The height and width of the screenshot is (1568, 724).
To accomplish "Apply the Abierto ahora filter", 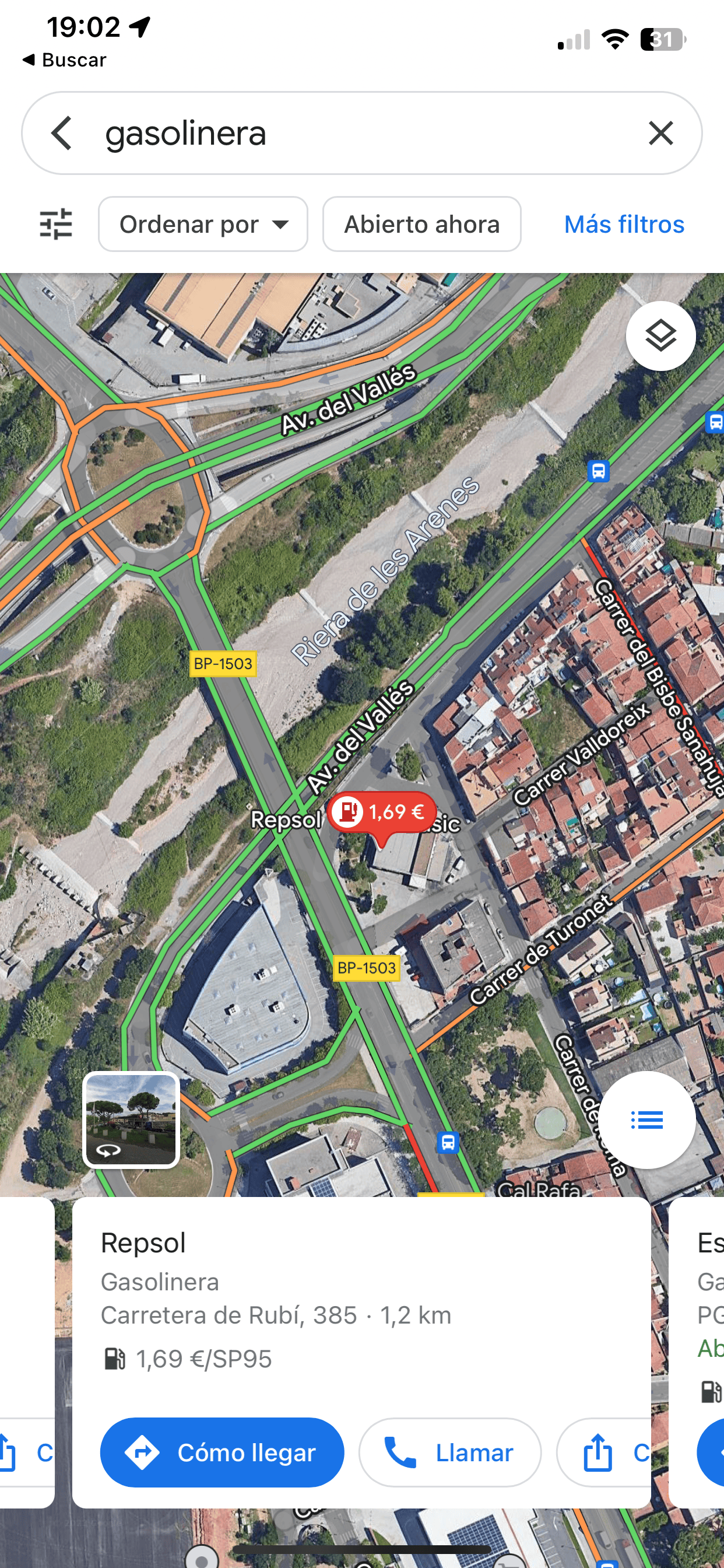I will click(x=421, y=224).
